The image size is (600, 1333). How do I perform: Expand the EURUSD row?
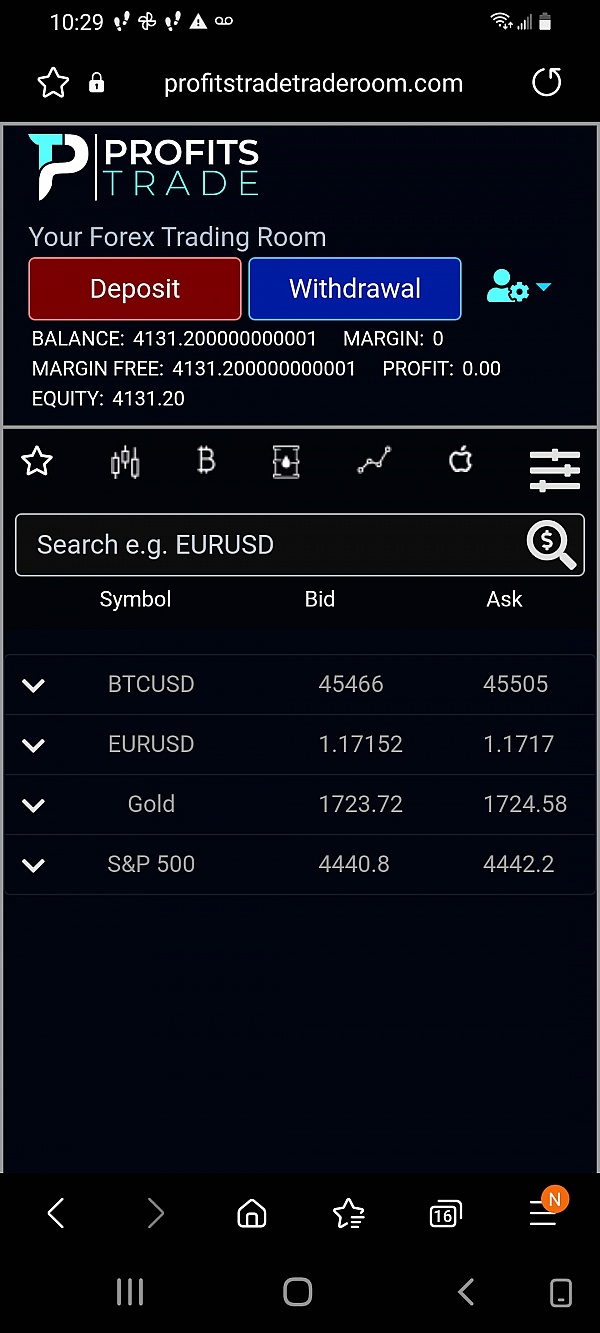tap(34, 745)
